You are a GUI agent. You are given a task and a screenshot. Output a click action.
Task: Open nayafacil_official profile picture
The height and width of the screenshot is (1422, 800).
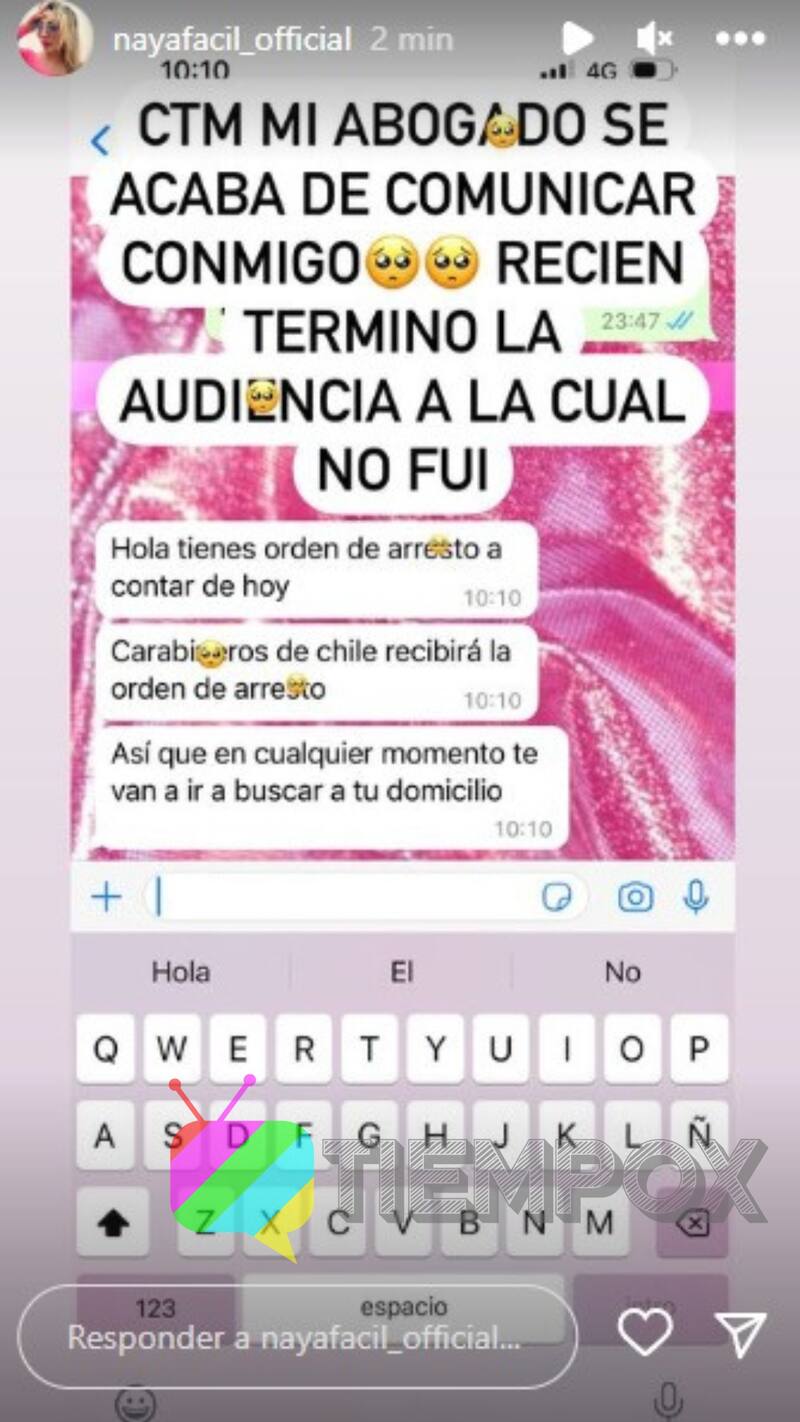point(56,38)
